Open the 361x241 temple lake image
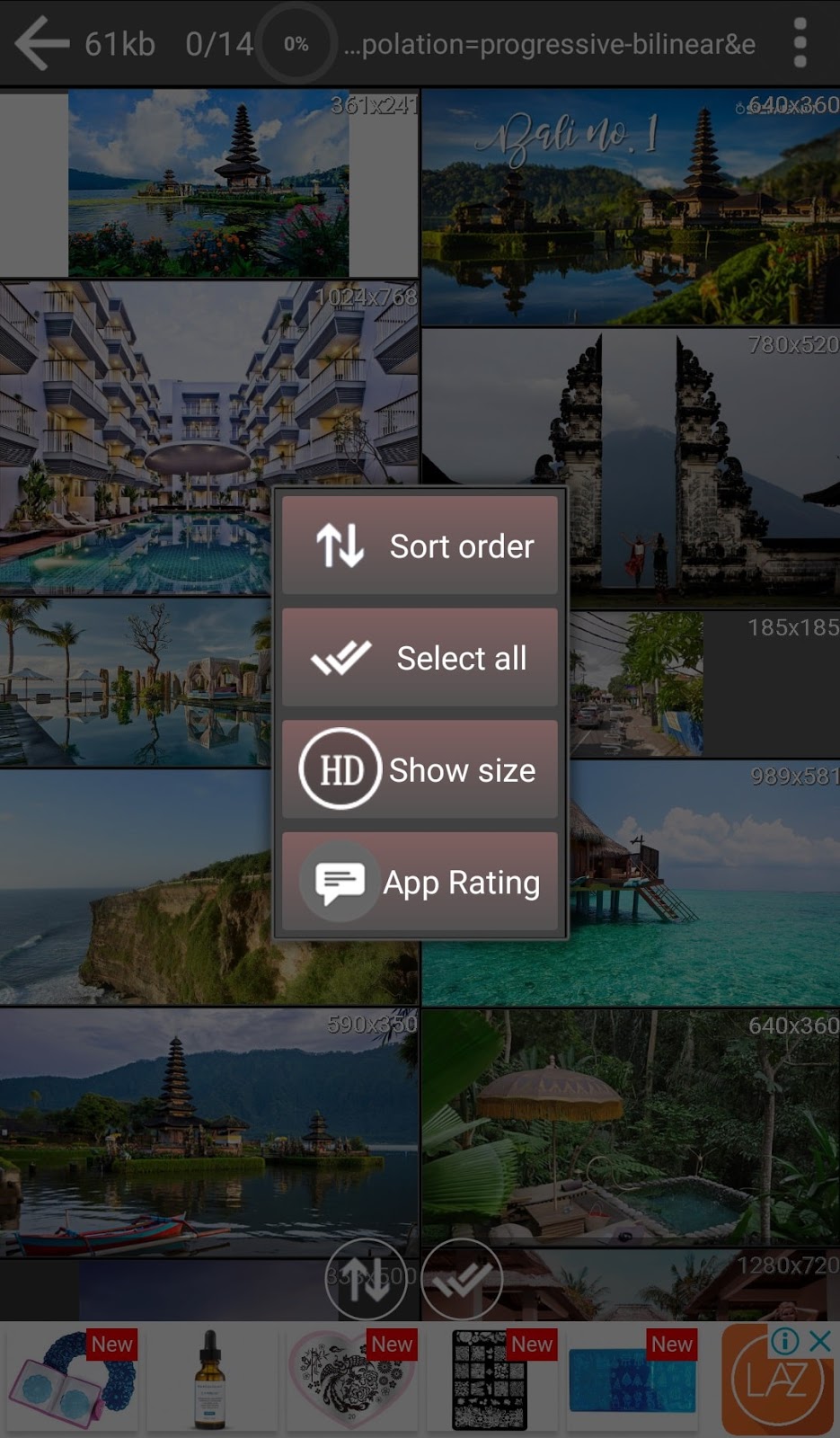Image resolution: width=840 pixels, height=1438 pixels. tap(208, 184)
